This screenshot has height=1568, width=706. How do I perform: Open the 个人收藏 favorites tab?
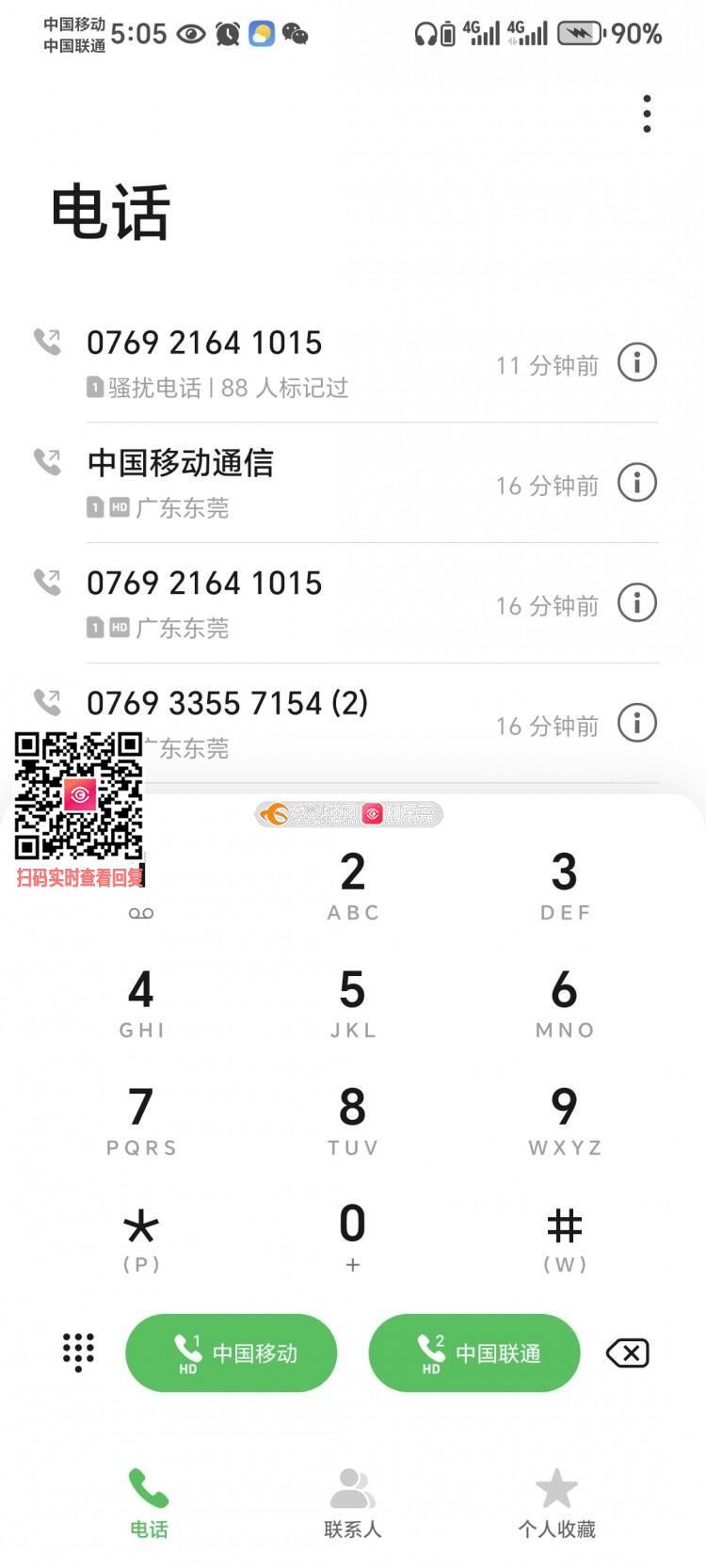556,1503
